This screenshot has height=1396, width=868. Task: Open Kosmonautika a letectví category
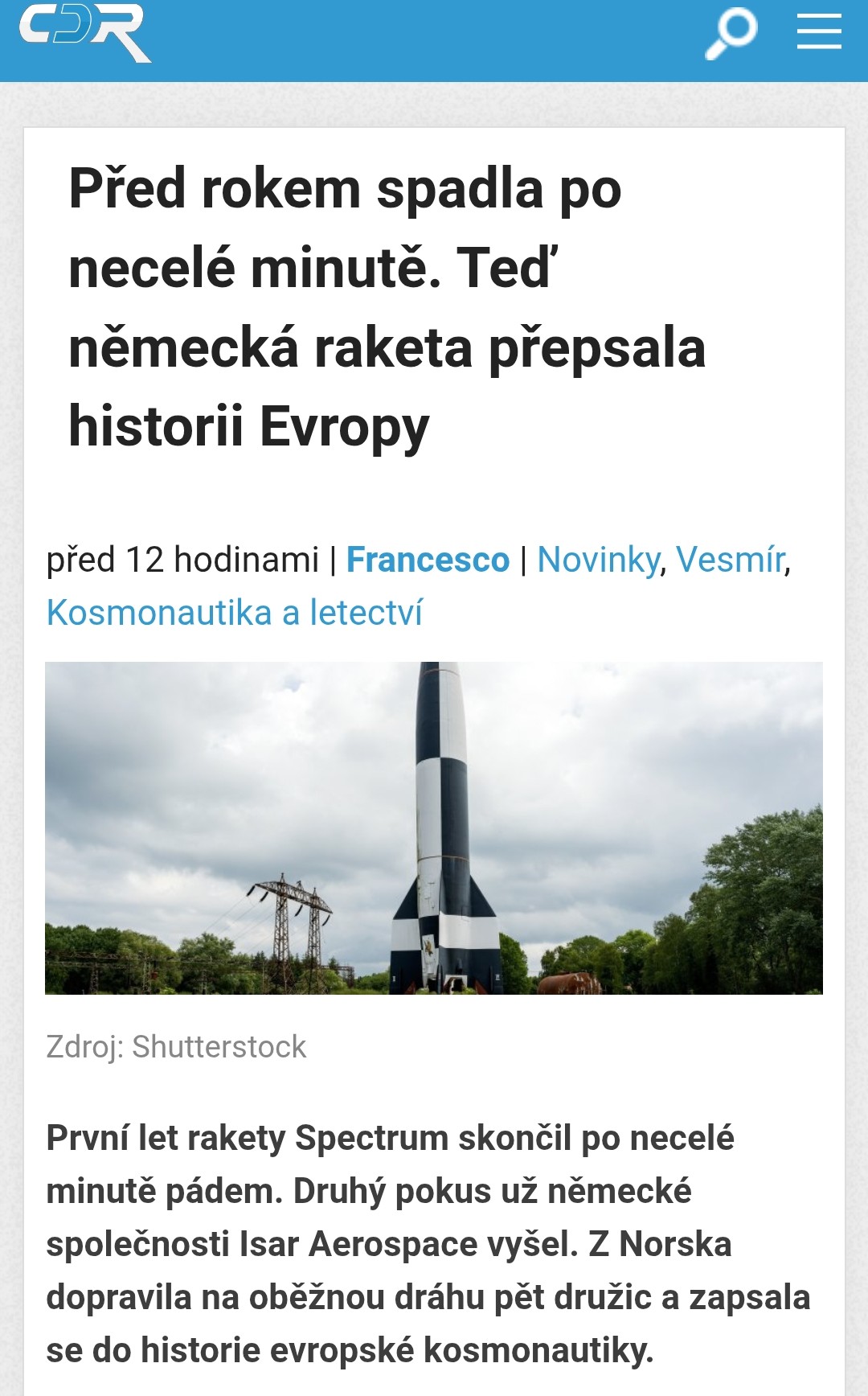click(x=235, y=613)
